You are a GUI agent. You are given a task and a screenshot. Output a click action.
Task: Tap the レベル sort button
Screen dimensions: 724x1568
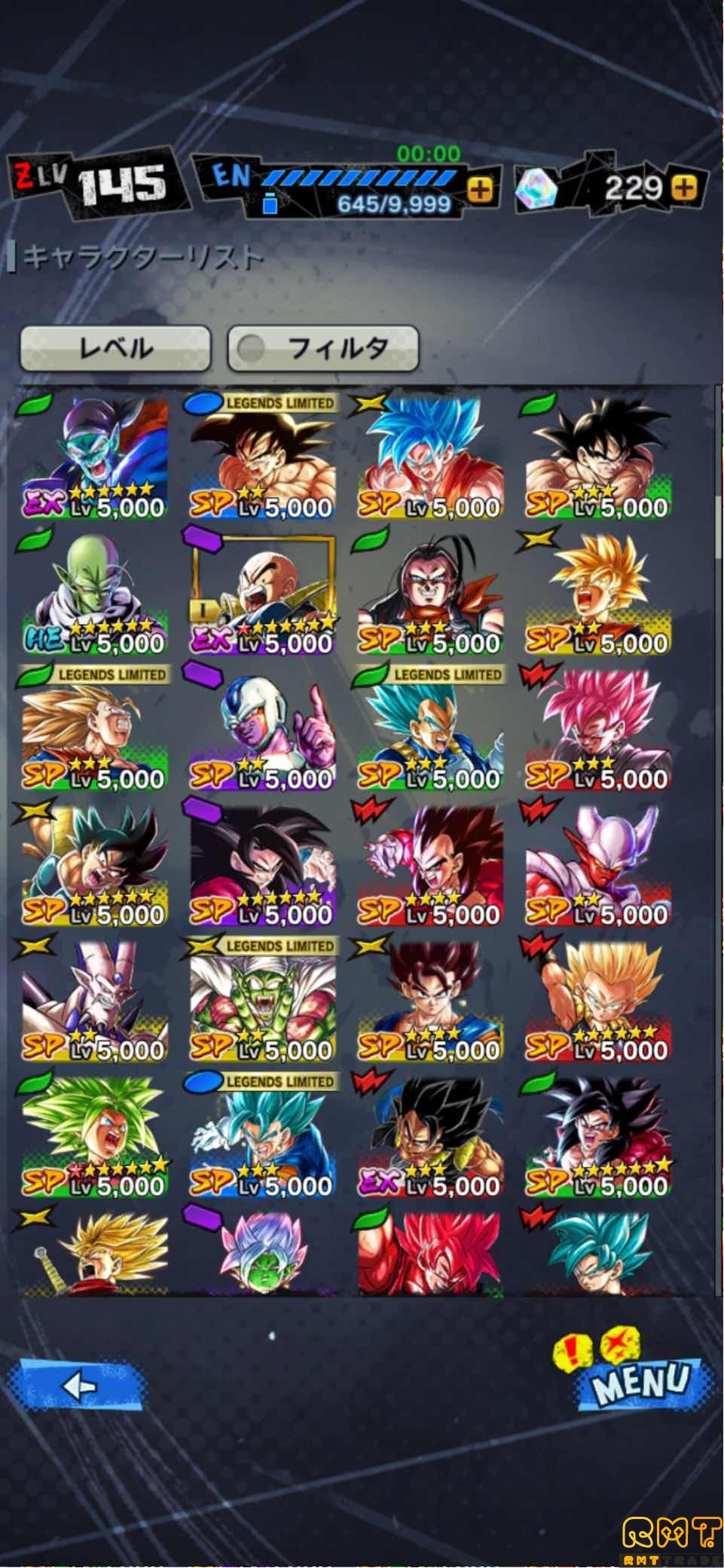coord(115,348)
